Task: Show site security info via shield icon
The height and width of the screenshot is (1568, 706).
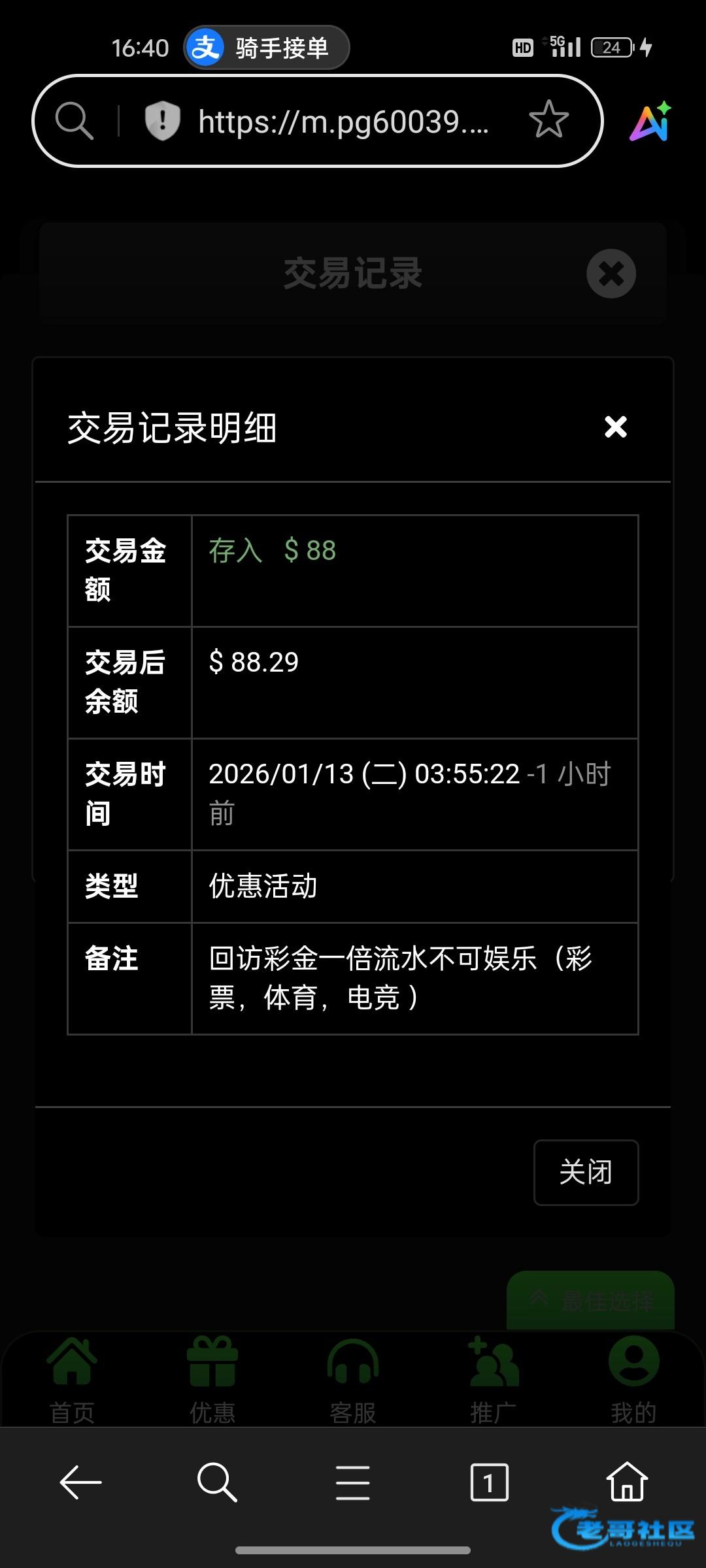Action: (162, 121)
